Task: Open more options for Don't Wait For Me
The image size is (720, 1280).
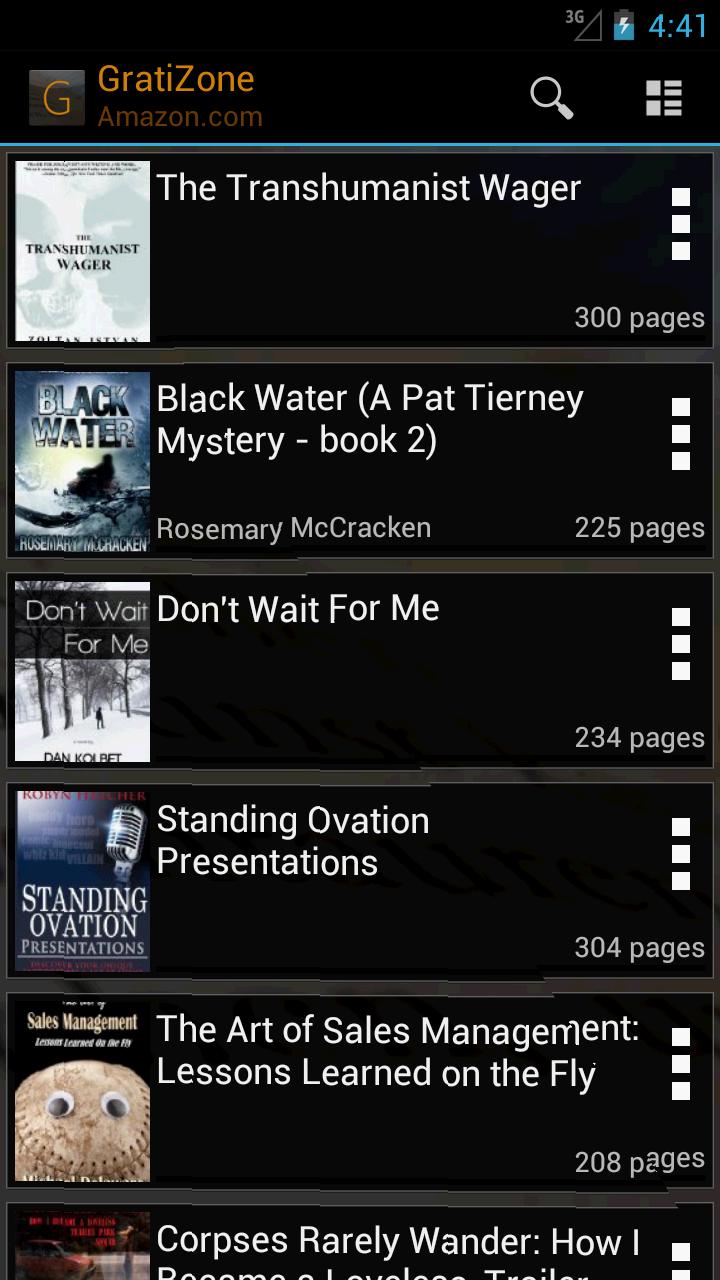Action: (681, 644)
